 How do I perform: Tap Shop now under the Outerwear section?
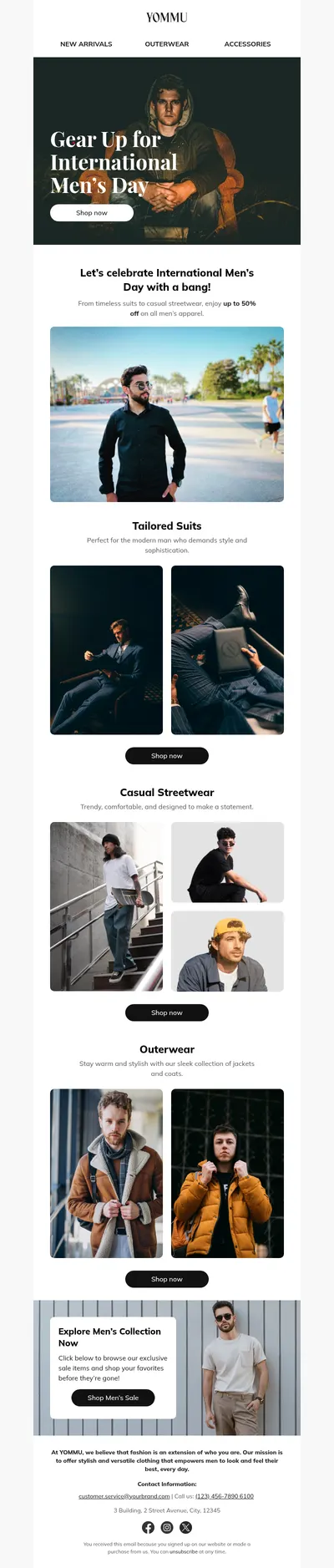(x=167, y=1279)
